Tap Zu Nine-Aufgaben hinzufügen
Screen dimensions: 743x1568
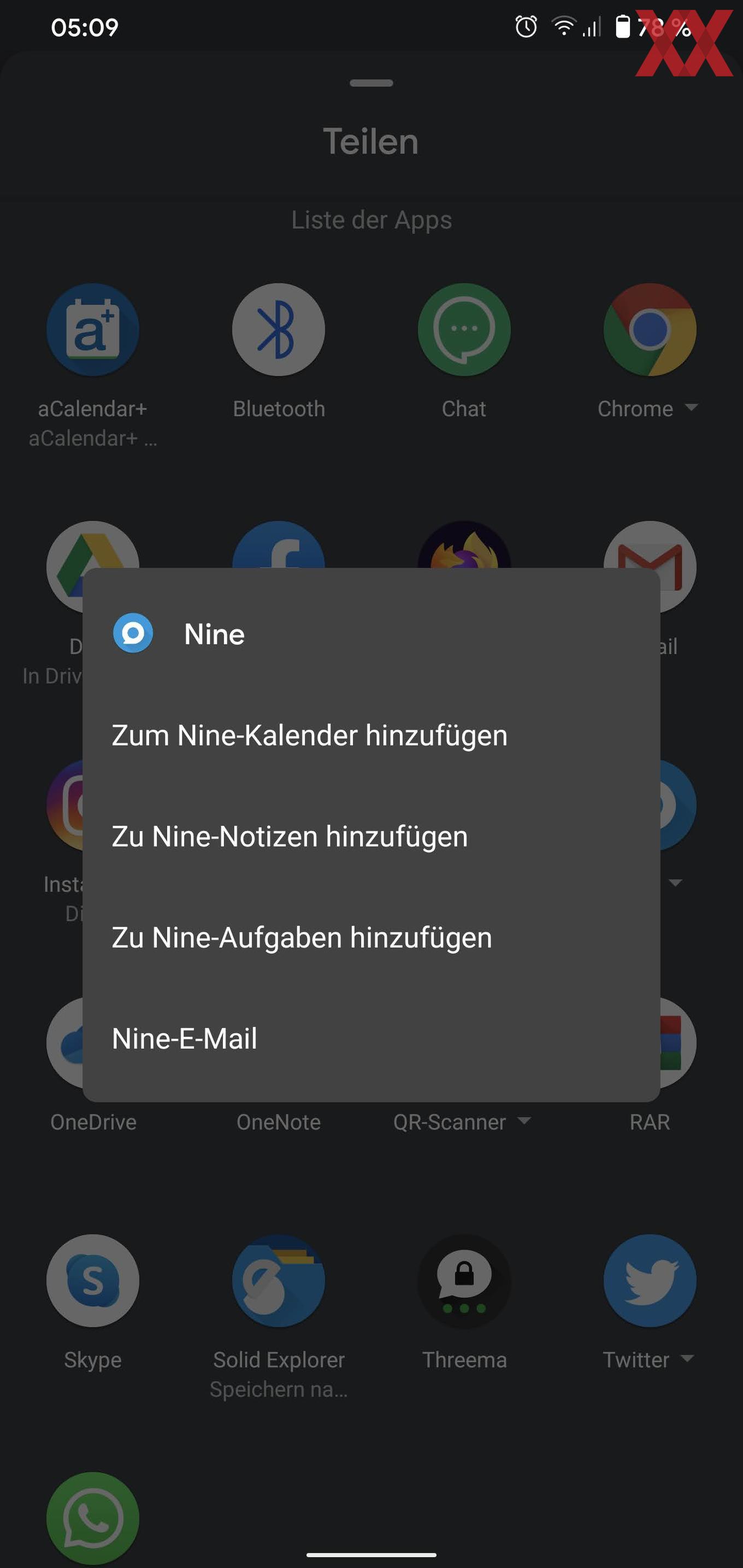pos(371,937)
